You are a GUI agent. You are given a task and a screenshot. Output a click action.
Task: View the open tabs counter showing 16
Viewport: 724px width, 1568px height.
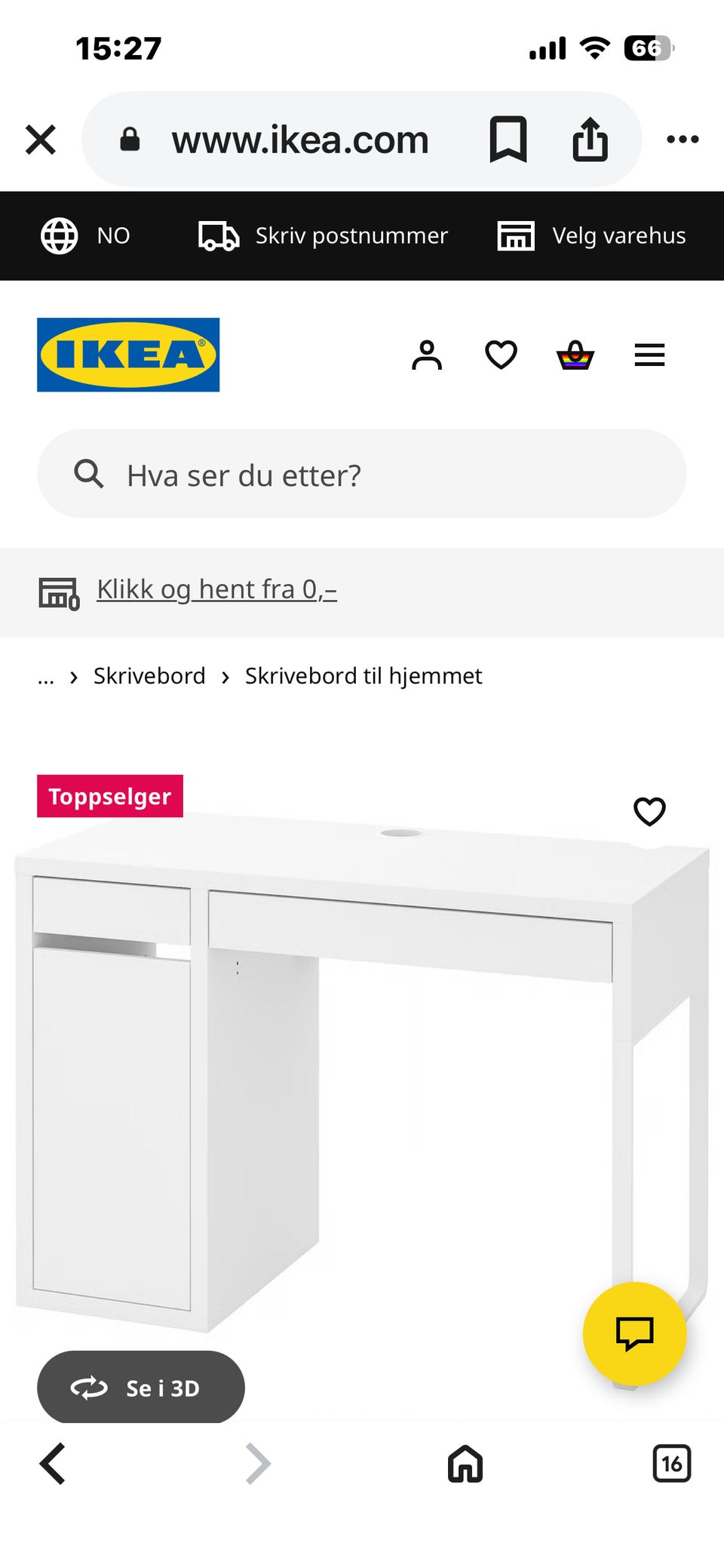[x=672, y=1464]
